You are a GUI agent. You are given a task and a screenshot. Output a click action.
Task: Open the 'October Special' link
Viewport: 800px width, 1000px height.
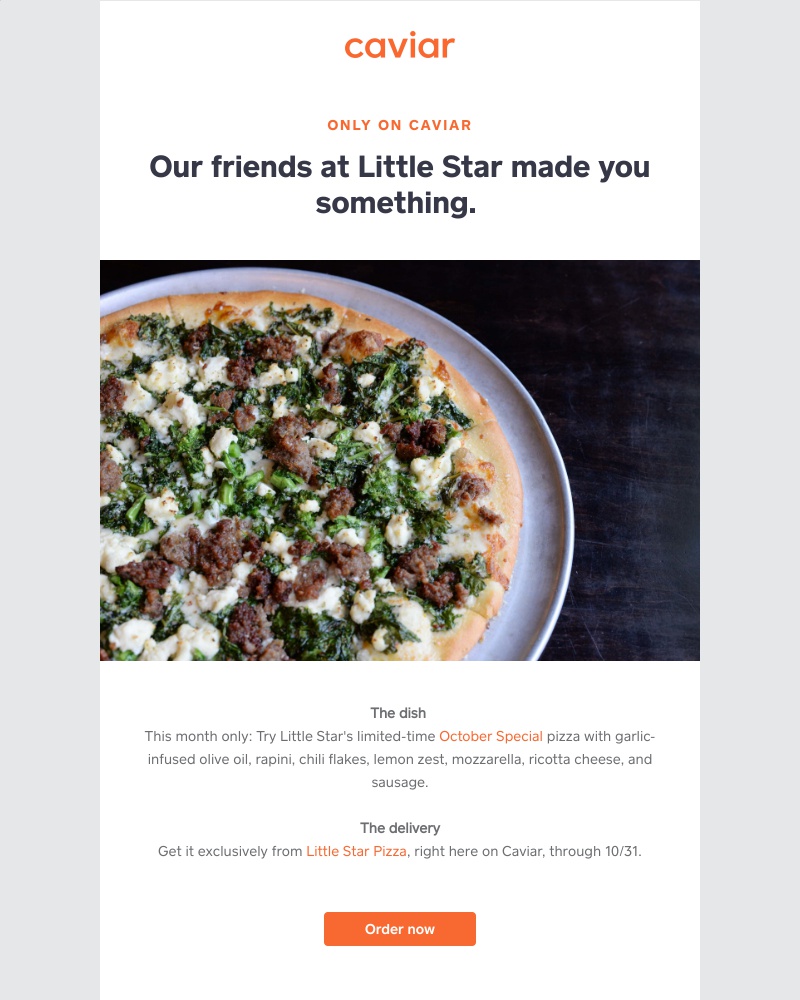490,736
